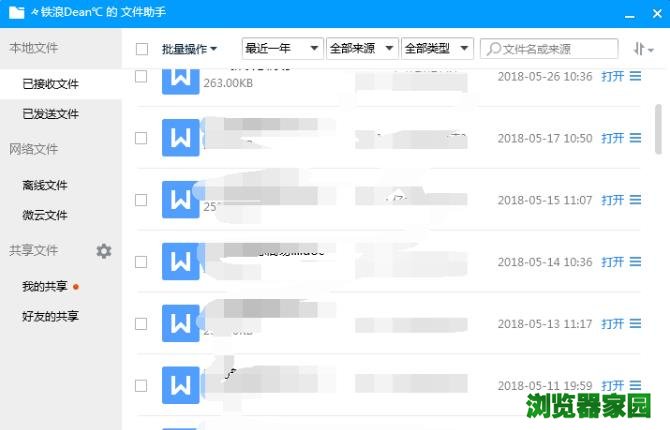The image size is (670, 430).
Task: View 好友的共享 files
Action: (50, 316)
